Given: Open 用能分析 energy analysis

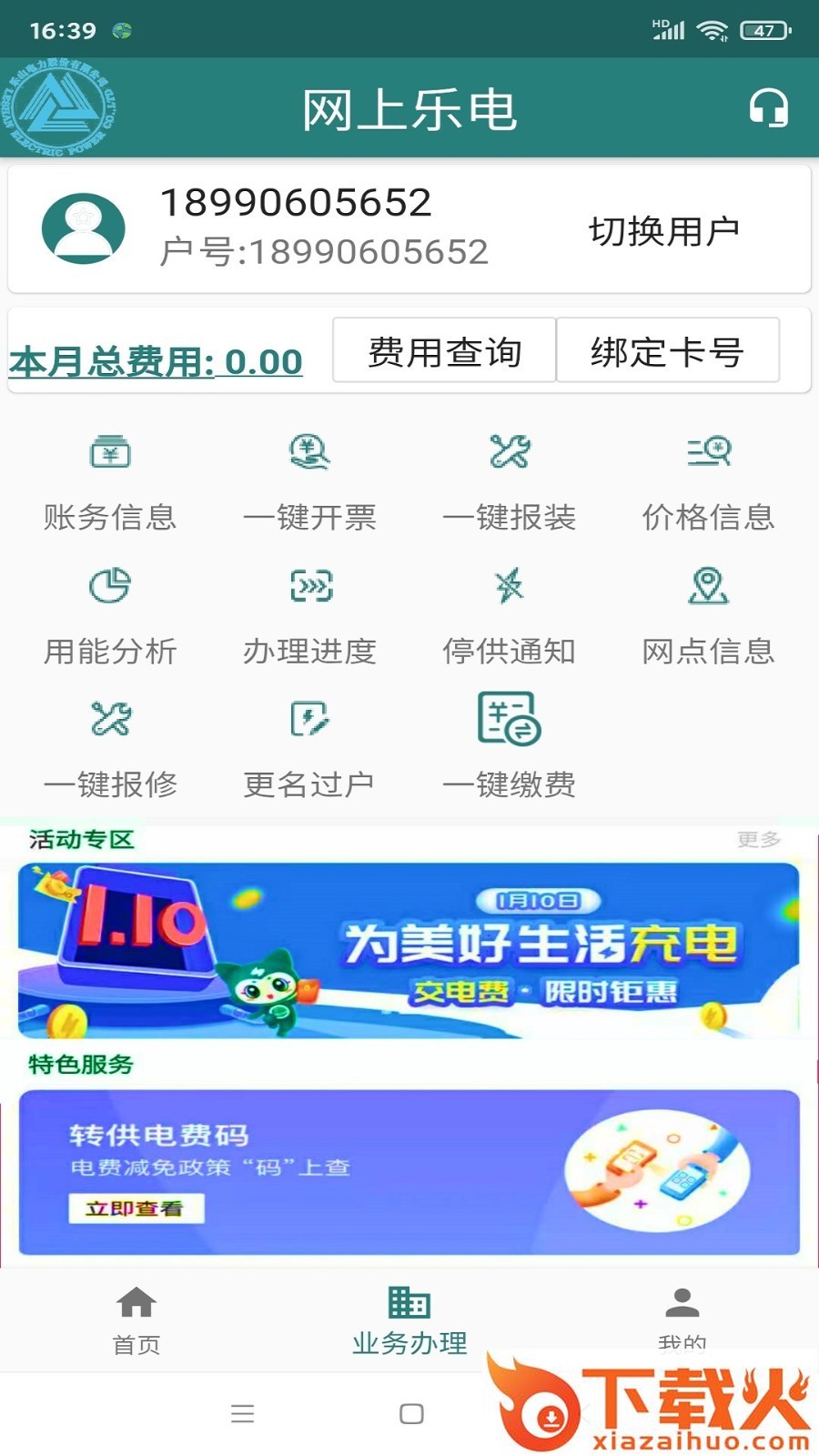Looking at the screenshot, I should (x=110, y=614).
